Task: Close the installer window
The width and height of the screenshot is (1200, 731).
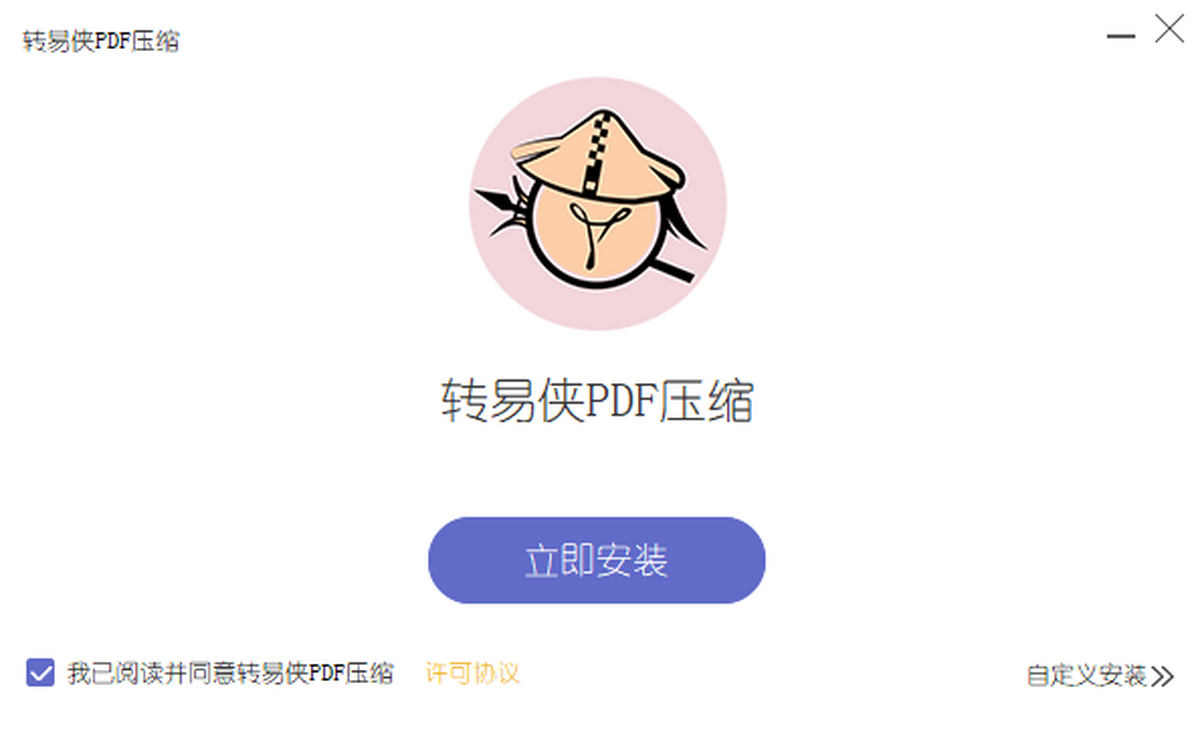Action: pos(1169,30)
